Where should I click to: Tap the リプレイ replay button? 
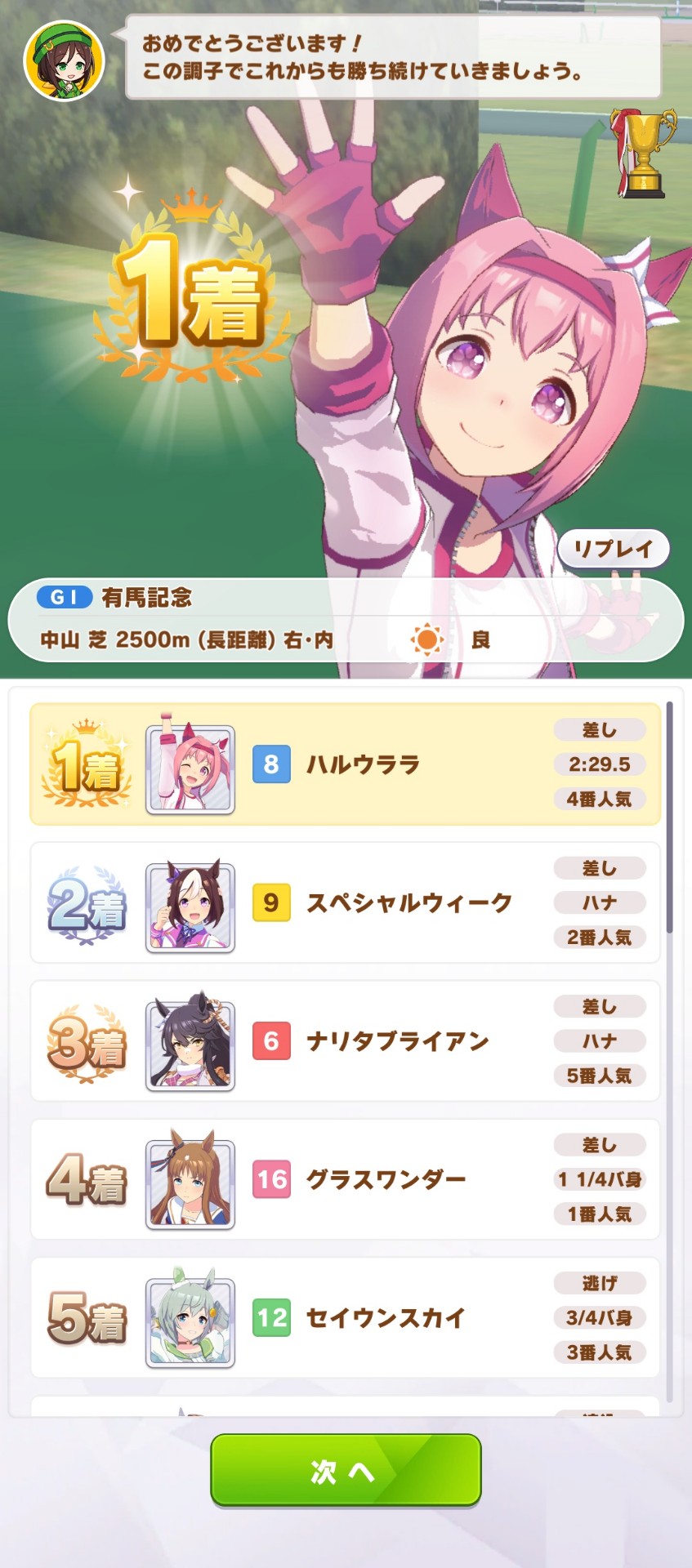(x=613, y=549)
